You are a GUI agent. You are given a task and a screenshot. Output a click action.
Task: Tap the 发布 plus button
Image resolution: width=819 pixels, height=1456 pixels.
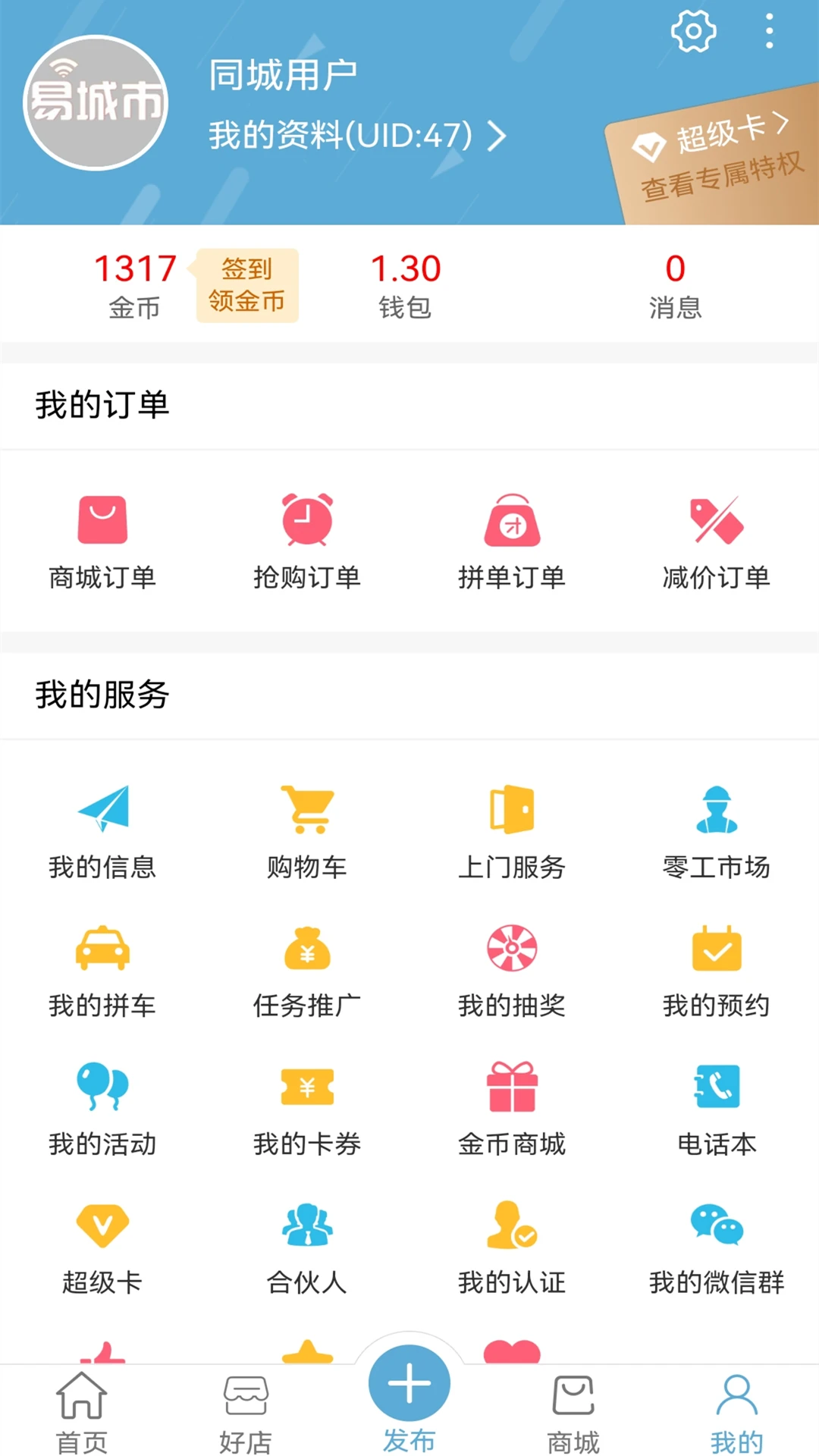(x=409, y=1385)
